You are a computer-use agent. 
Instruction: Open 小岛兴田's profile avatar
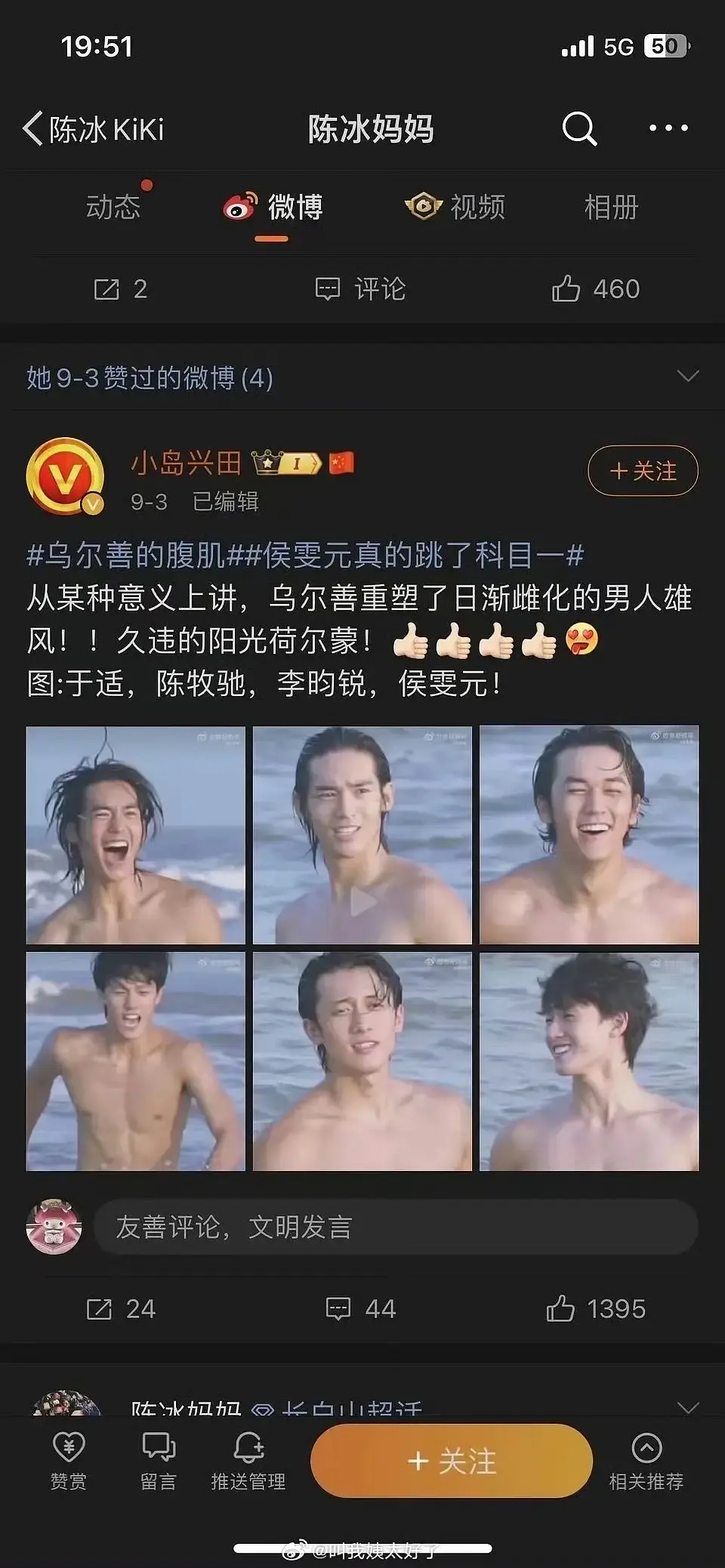click(x=65, y=476)
